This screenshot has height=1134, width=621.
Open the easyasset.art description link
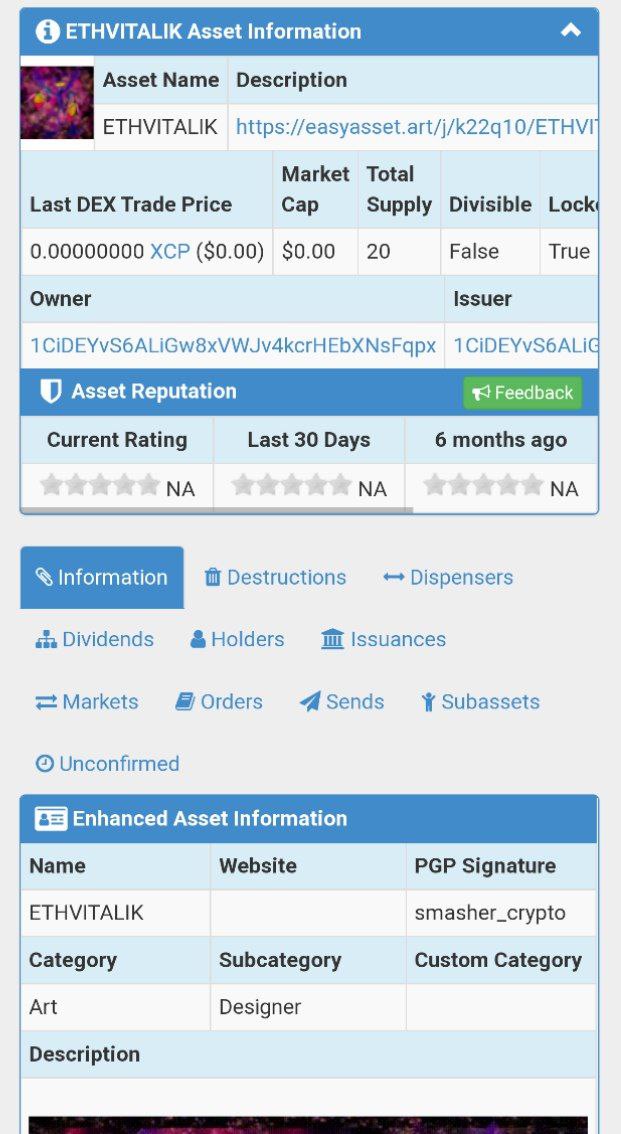point(416,127)
